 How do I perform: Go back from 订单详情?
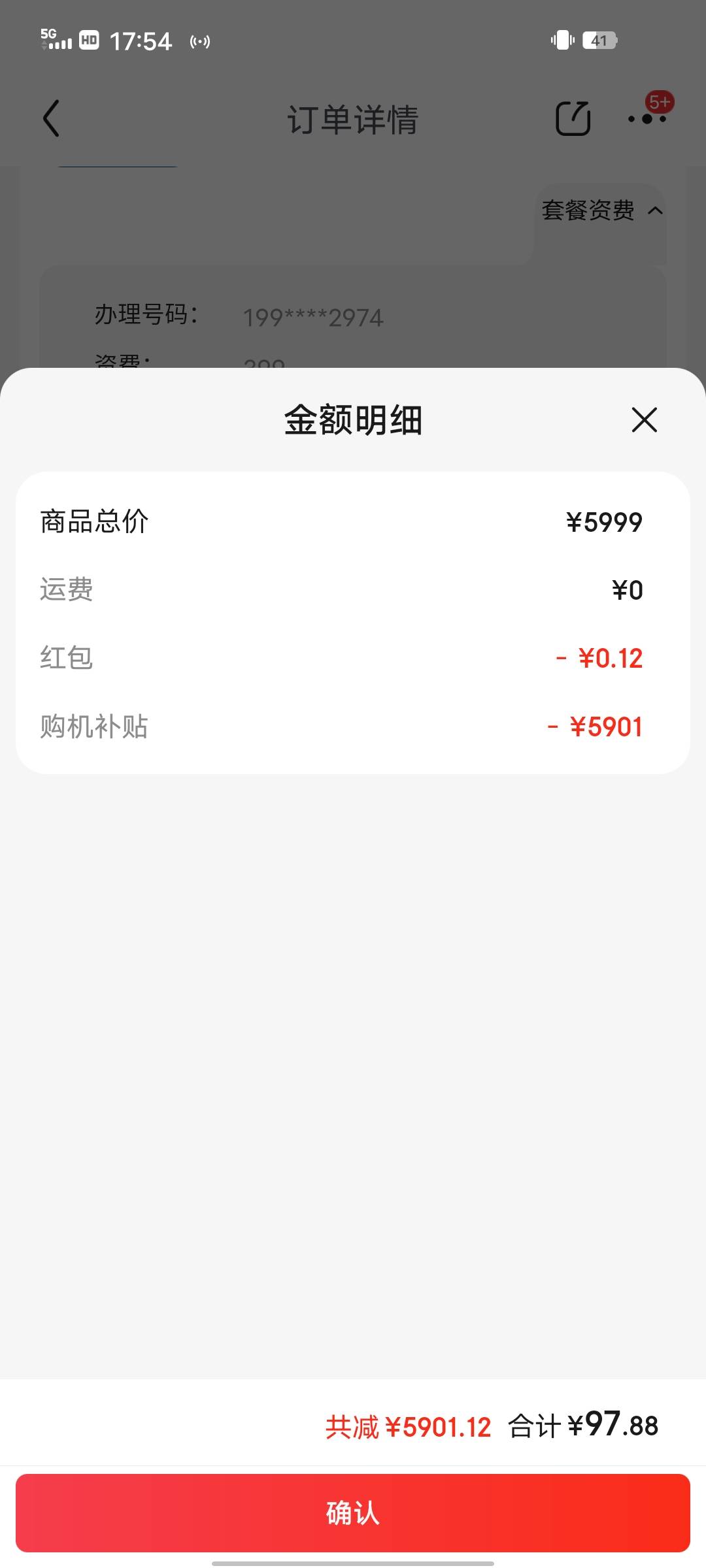click(x=51, y=118)
